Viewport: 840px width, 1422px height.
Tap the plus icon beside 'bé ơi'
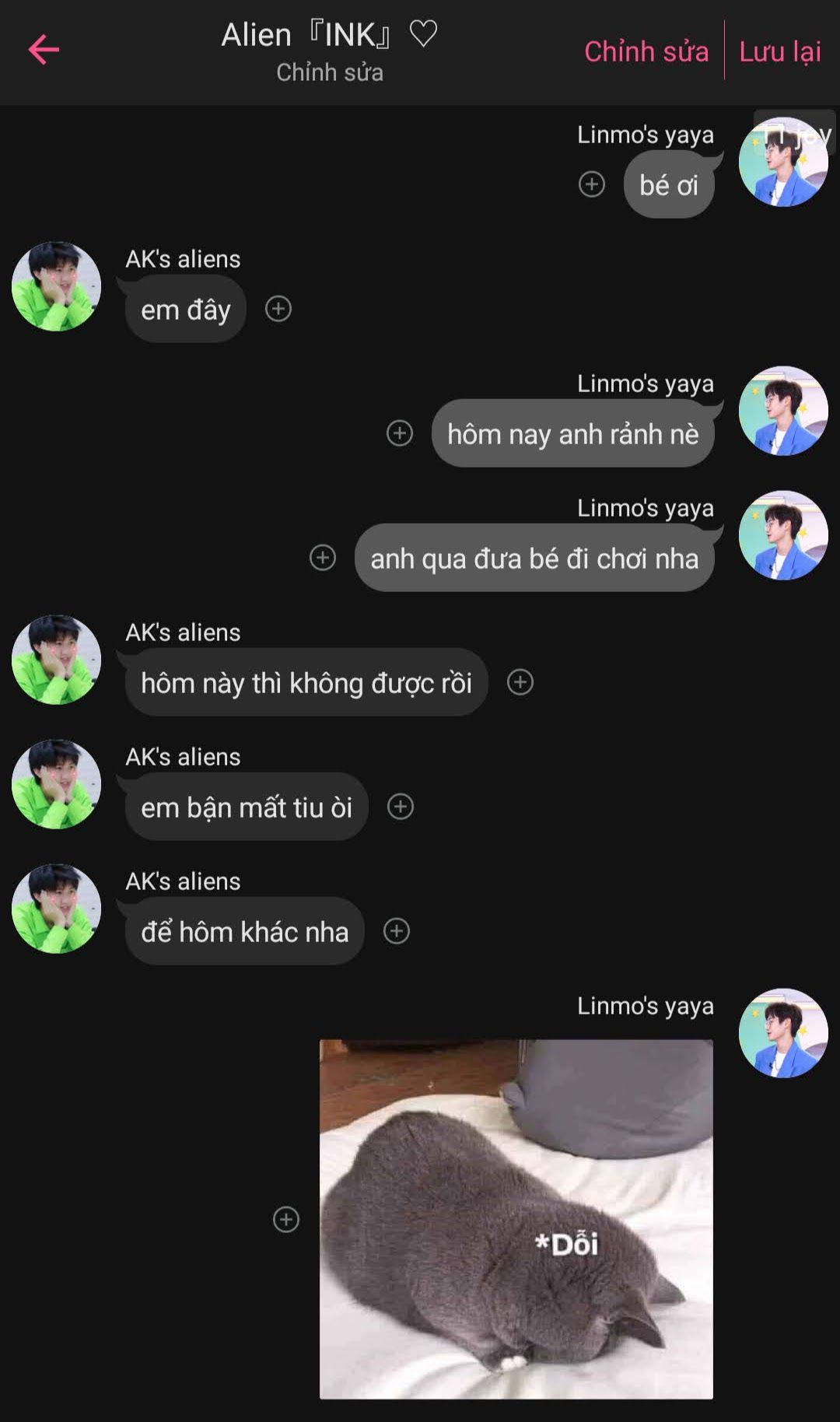[592, 184]
